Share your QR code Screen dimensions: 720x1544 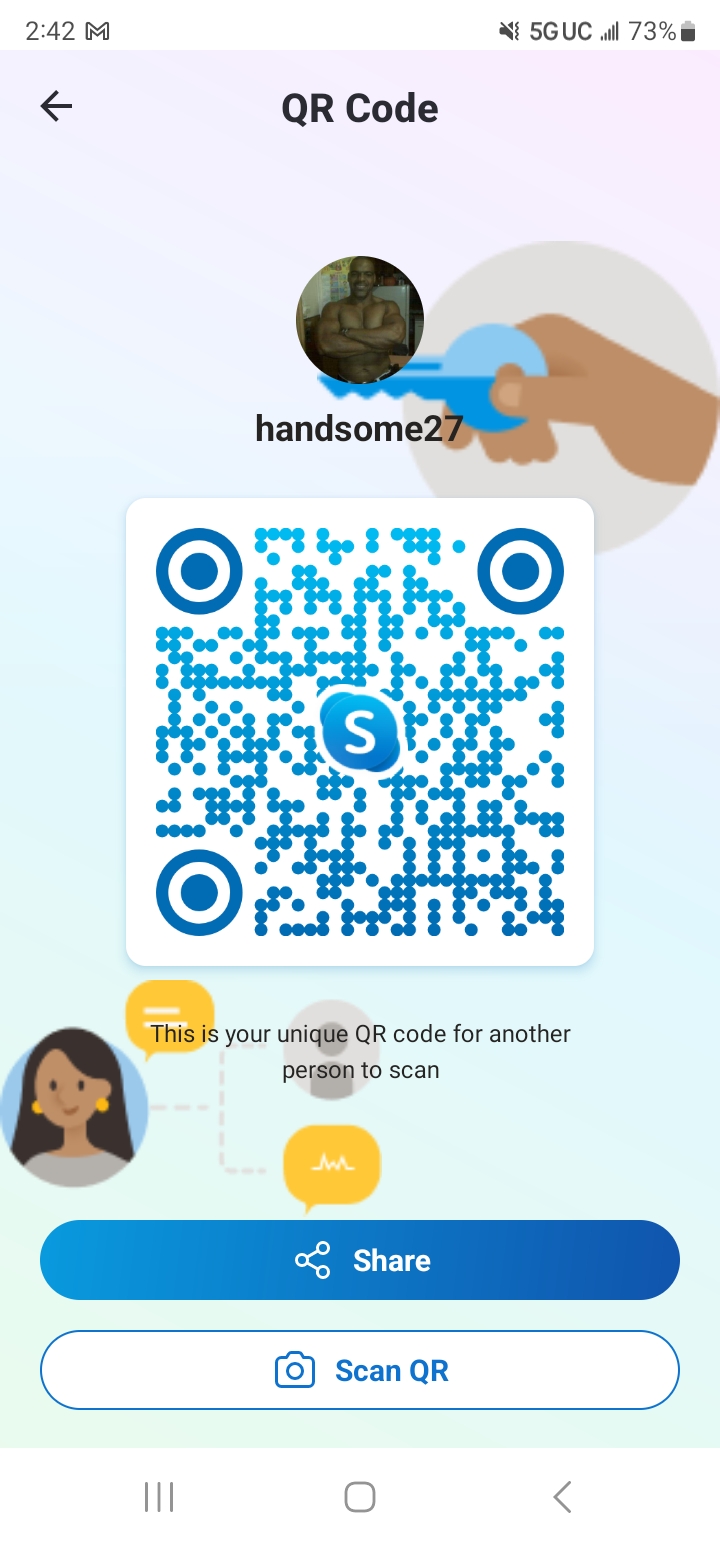pos(360,1260)
